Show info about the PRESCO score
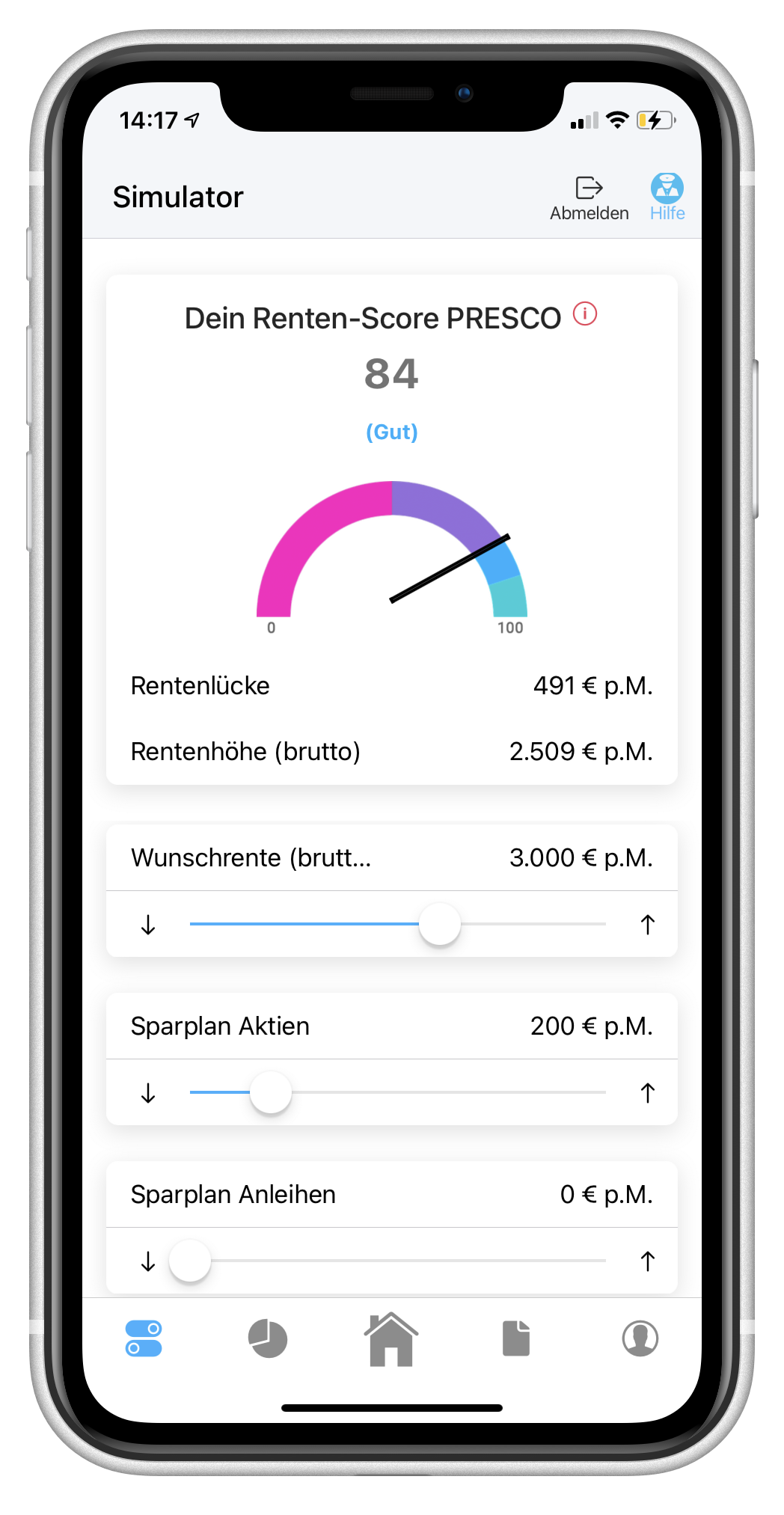784x1515 pixels. tap(585, 314)
